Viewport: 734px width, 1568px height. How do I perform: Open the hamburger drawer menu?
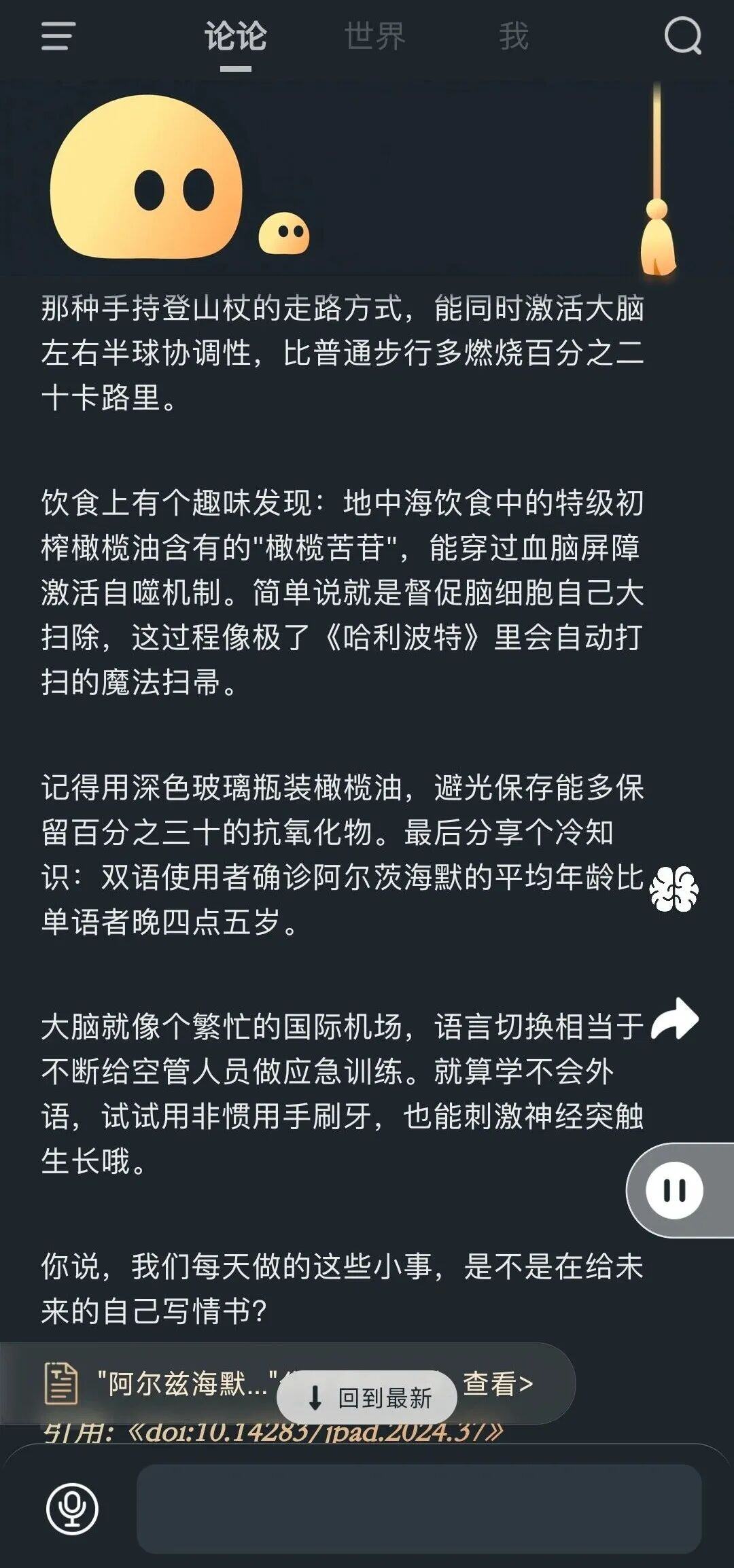point(58,35)
